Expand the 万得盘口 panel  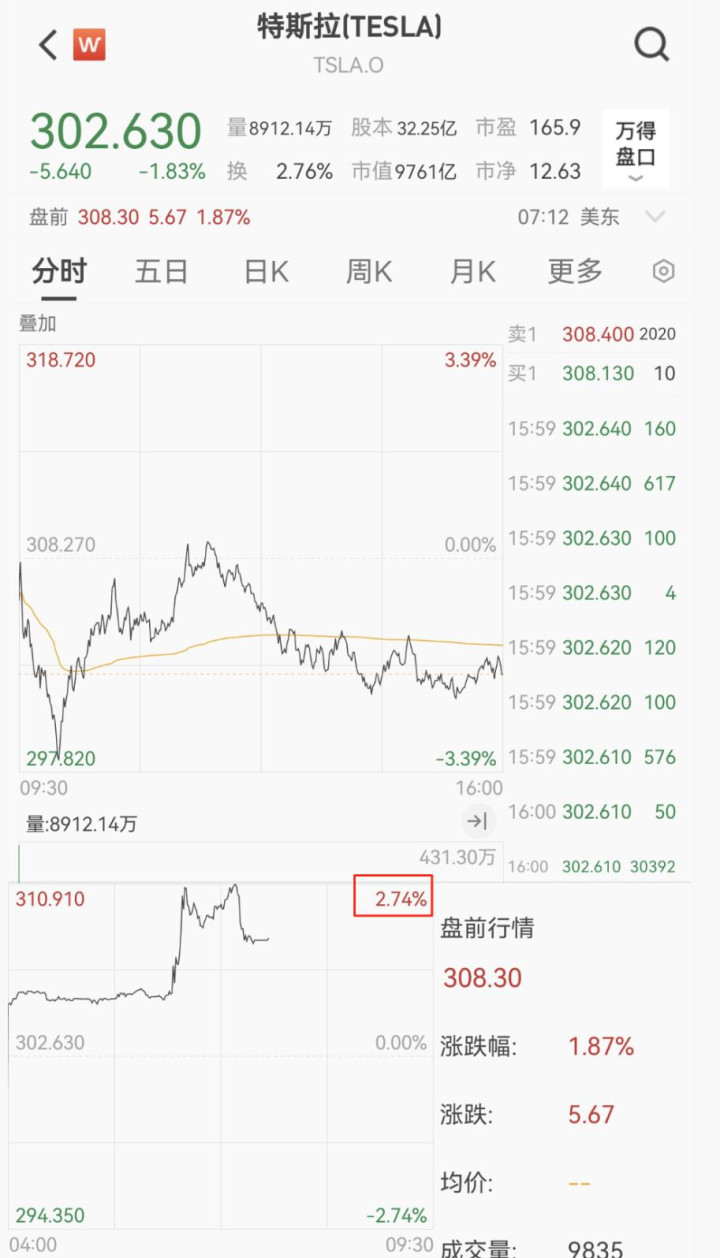coord(636,148)
